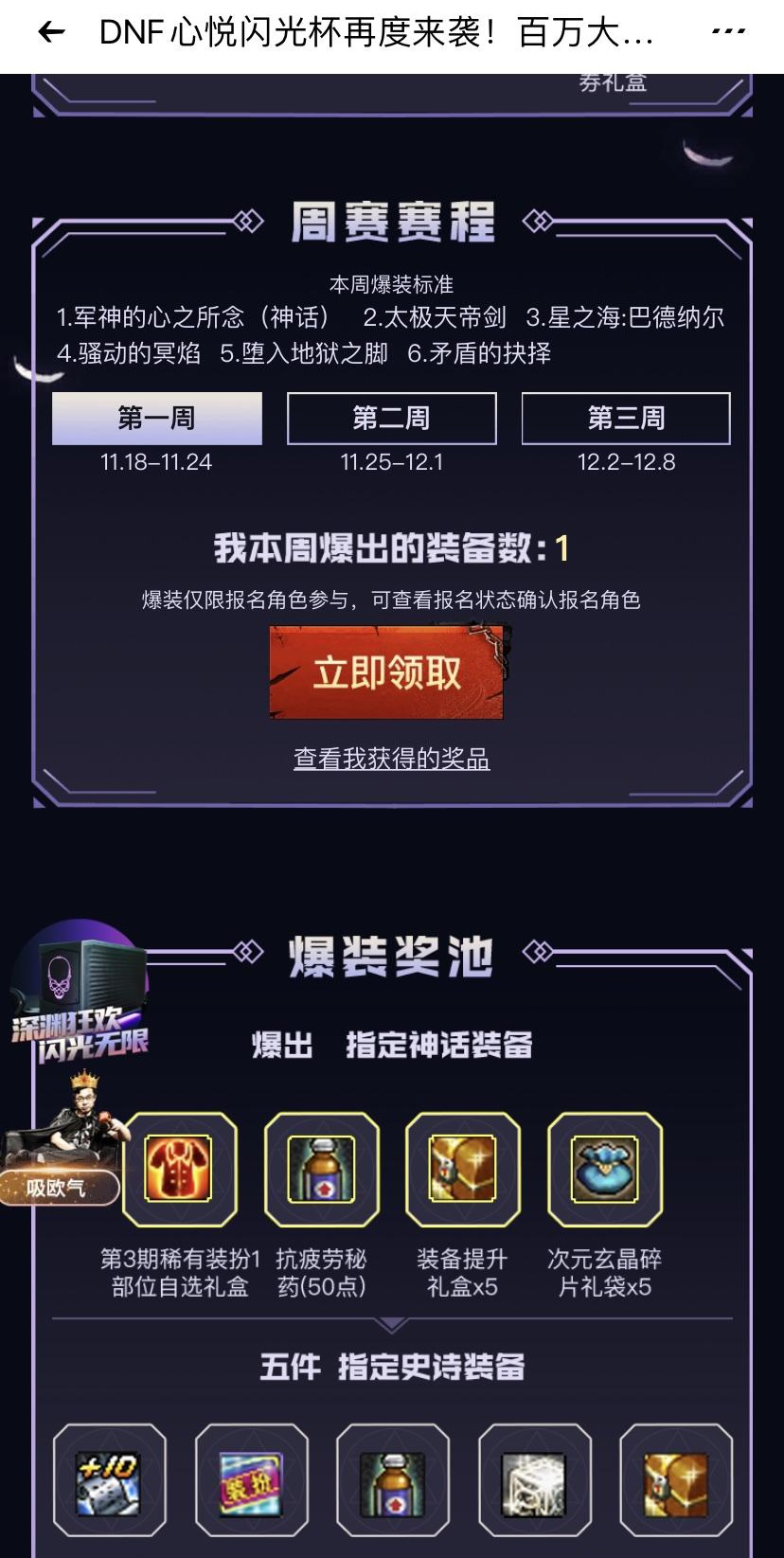784x1558 pixels.
Task: Open the 查看我获得的奖品 link
Action: pyautogui.click(x=391, y=759)
